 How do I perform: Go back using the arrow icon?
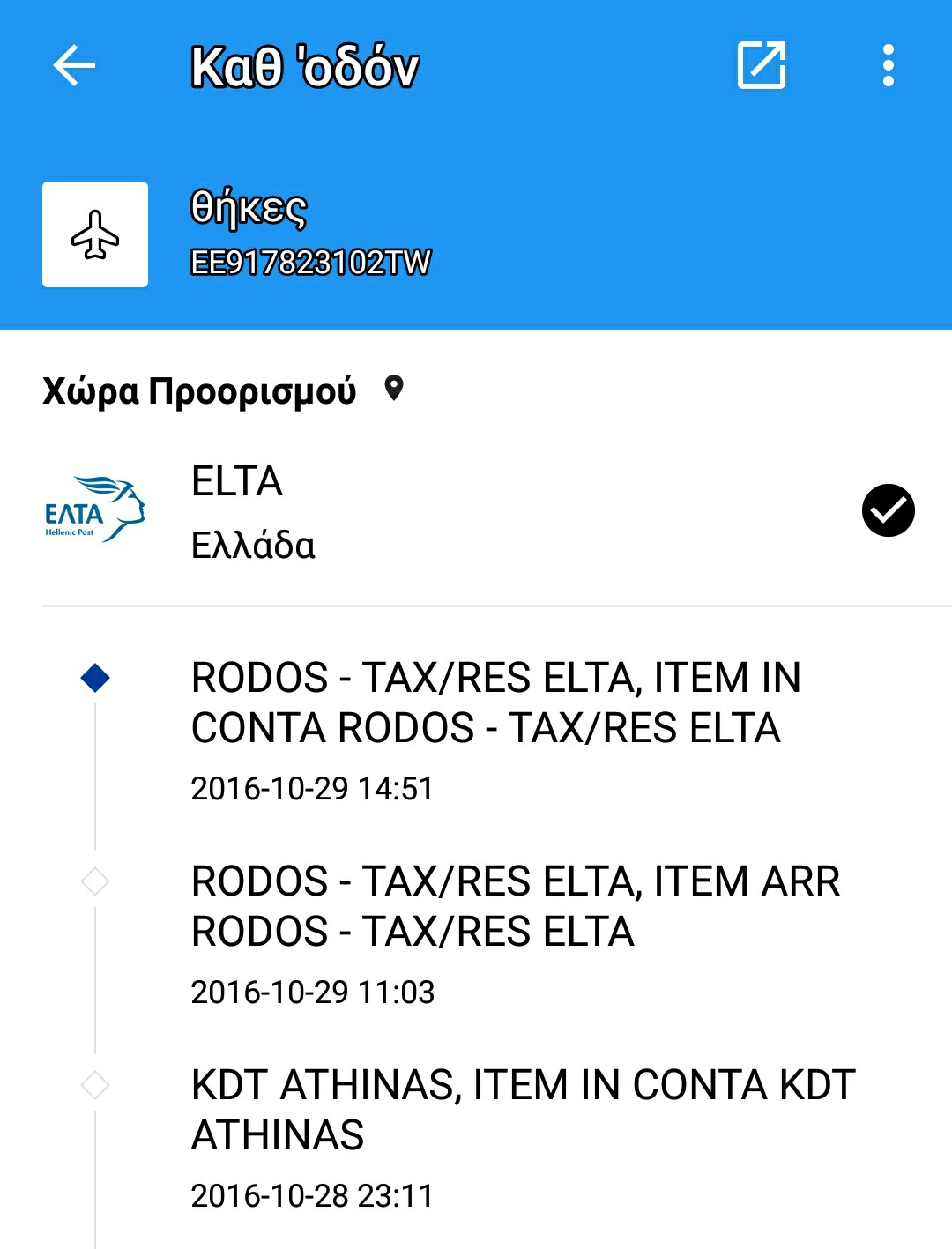coord(74,66)
